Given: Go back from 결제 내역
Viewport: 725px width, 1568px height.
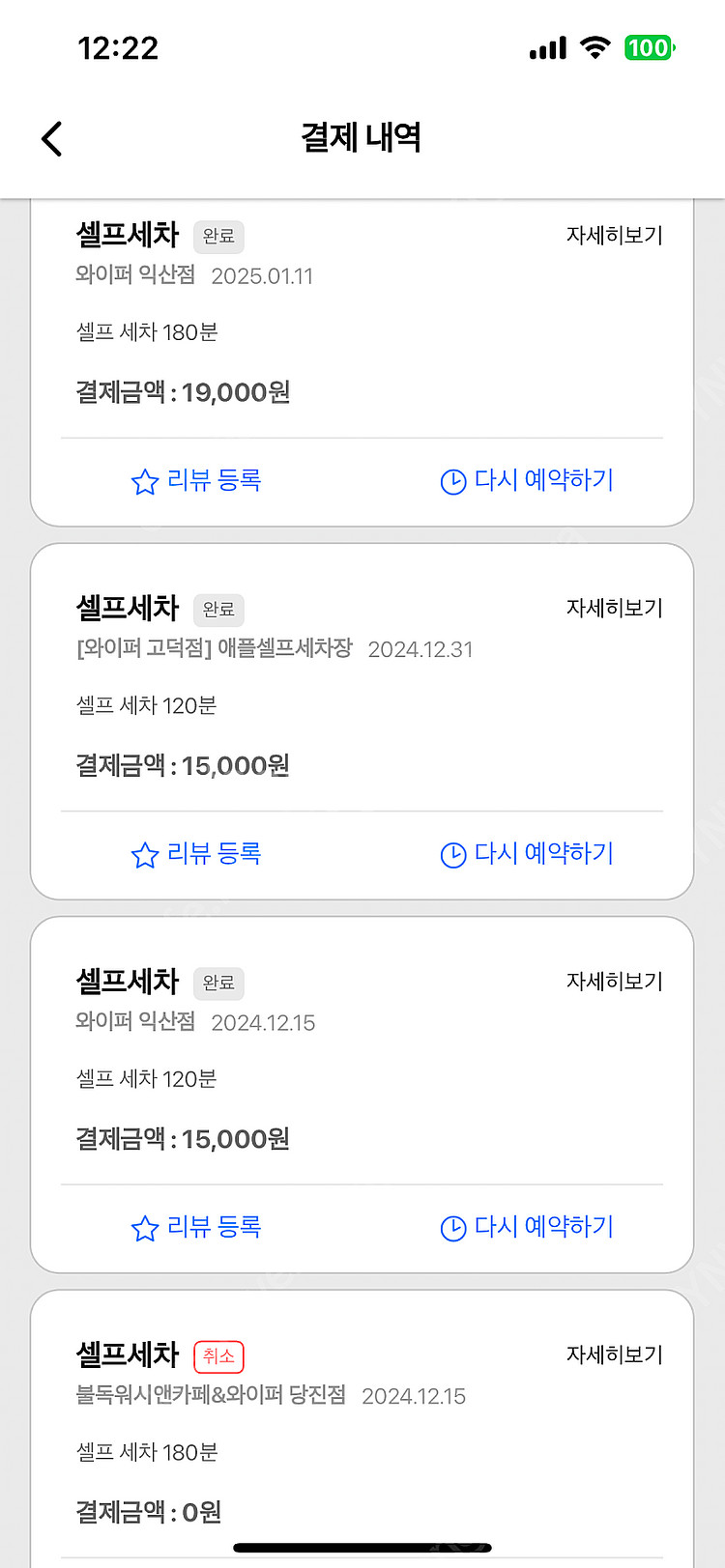Looking at the screenshot, I should click(x=52, y=138).
